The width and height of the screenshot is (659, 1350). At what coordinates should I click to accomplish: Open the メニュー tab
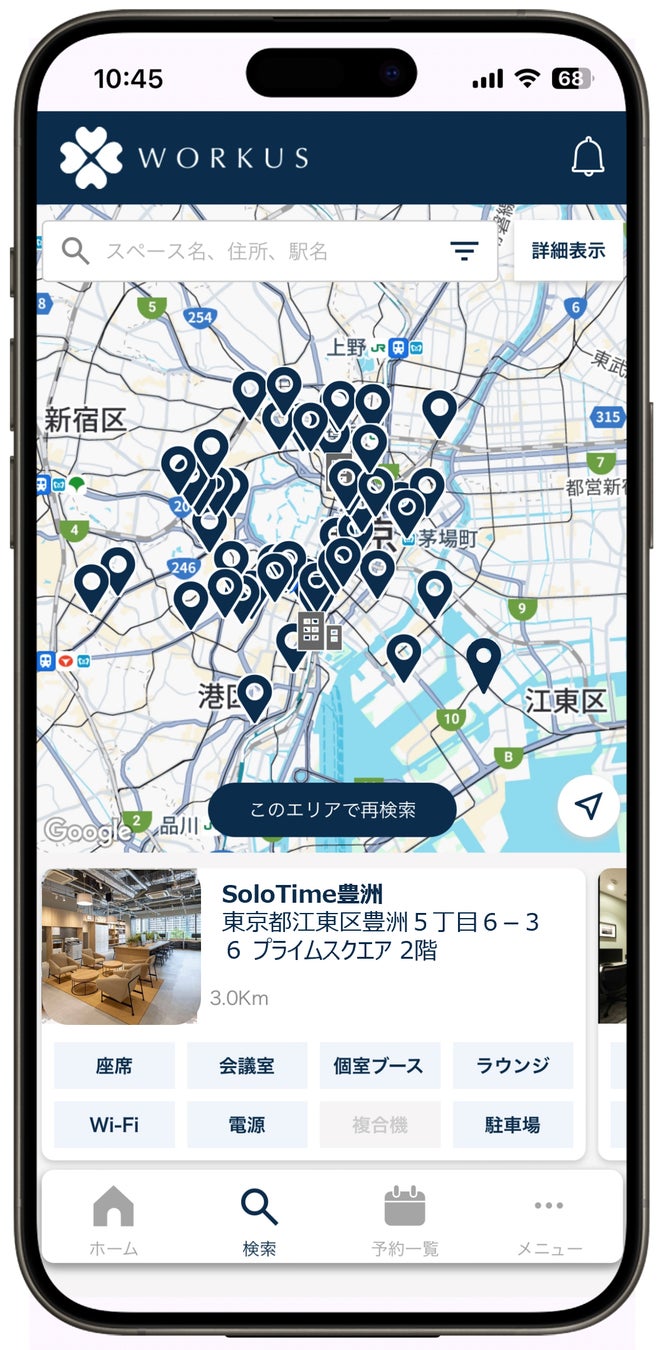coord(549,1220)
